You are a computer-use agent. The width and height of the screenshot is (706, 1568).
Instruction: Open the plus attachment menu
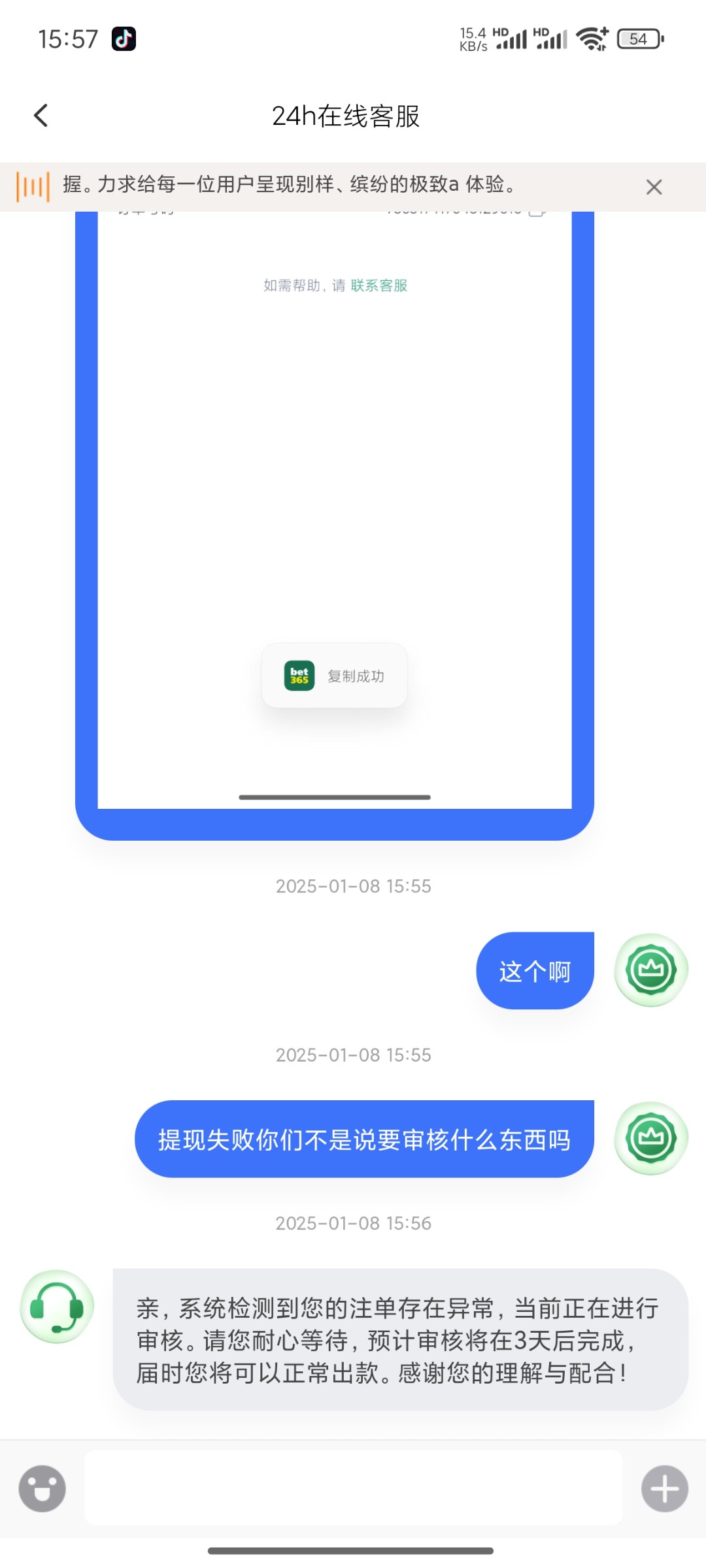tap(664, 1489)
